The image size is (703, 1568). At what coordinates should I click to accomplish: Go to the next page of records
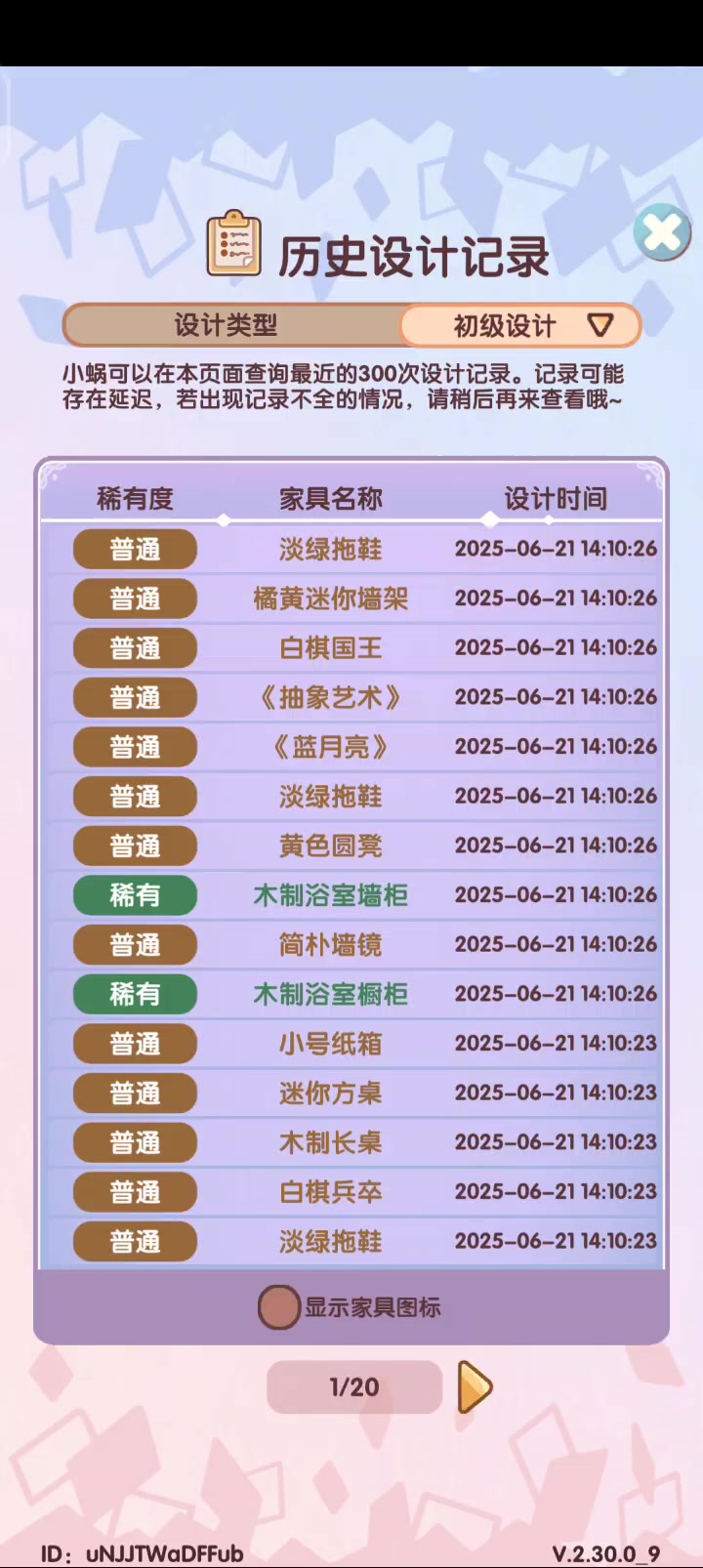point(476,1386)
